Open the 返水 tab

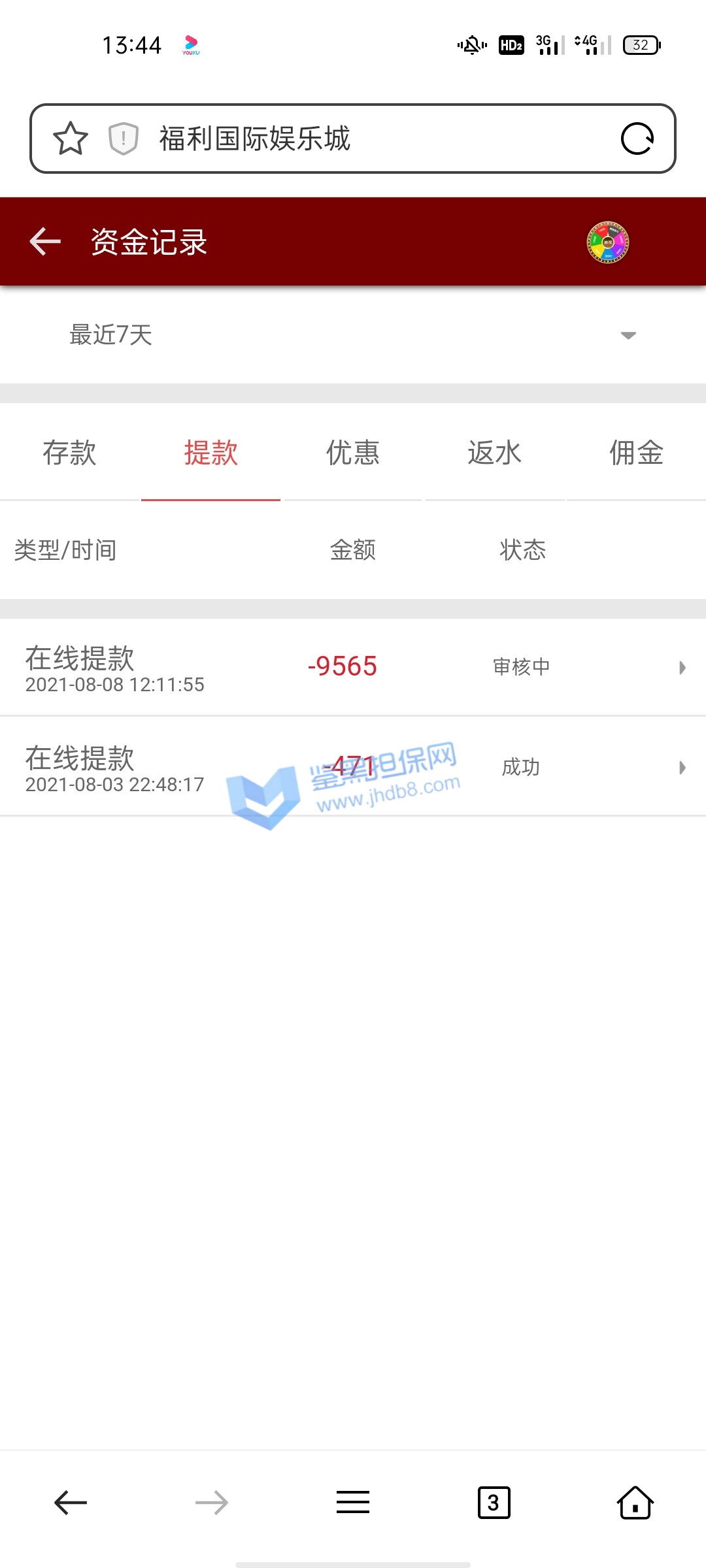pos(494,453)
